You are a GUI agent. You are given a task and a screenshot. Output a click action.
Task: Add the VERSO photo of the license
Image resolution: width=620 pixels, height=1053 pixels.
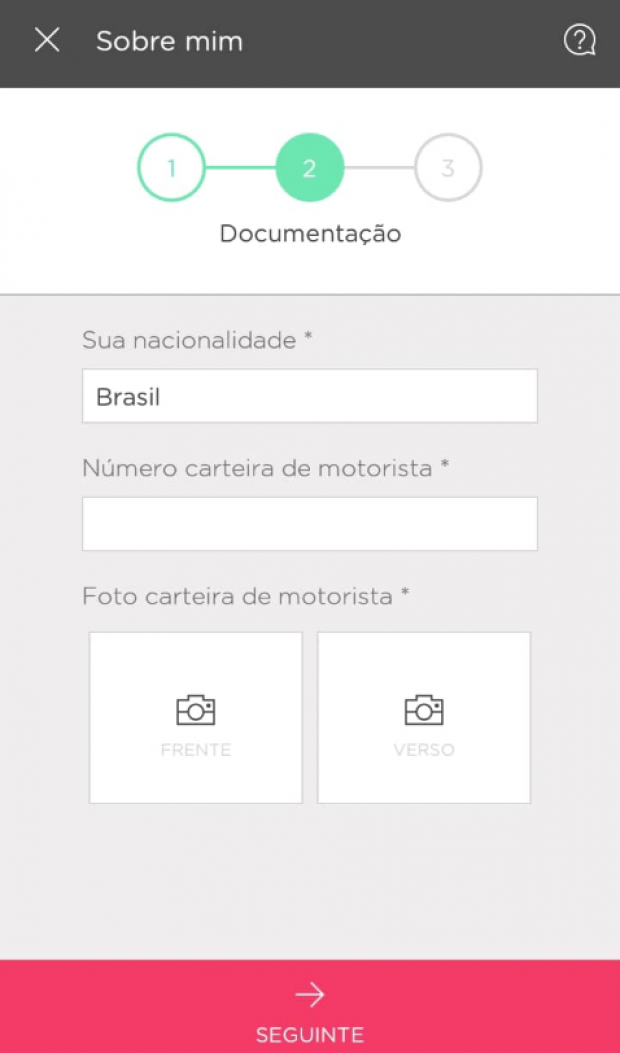pos(424,717)
